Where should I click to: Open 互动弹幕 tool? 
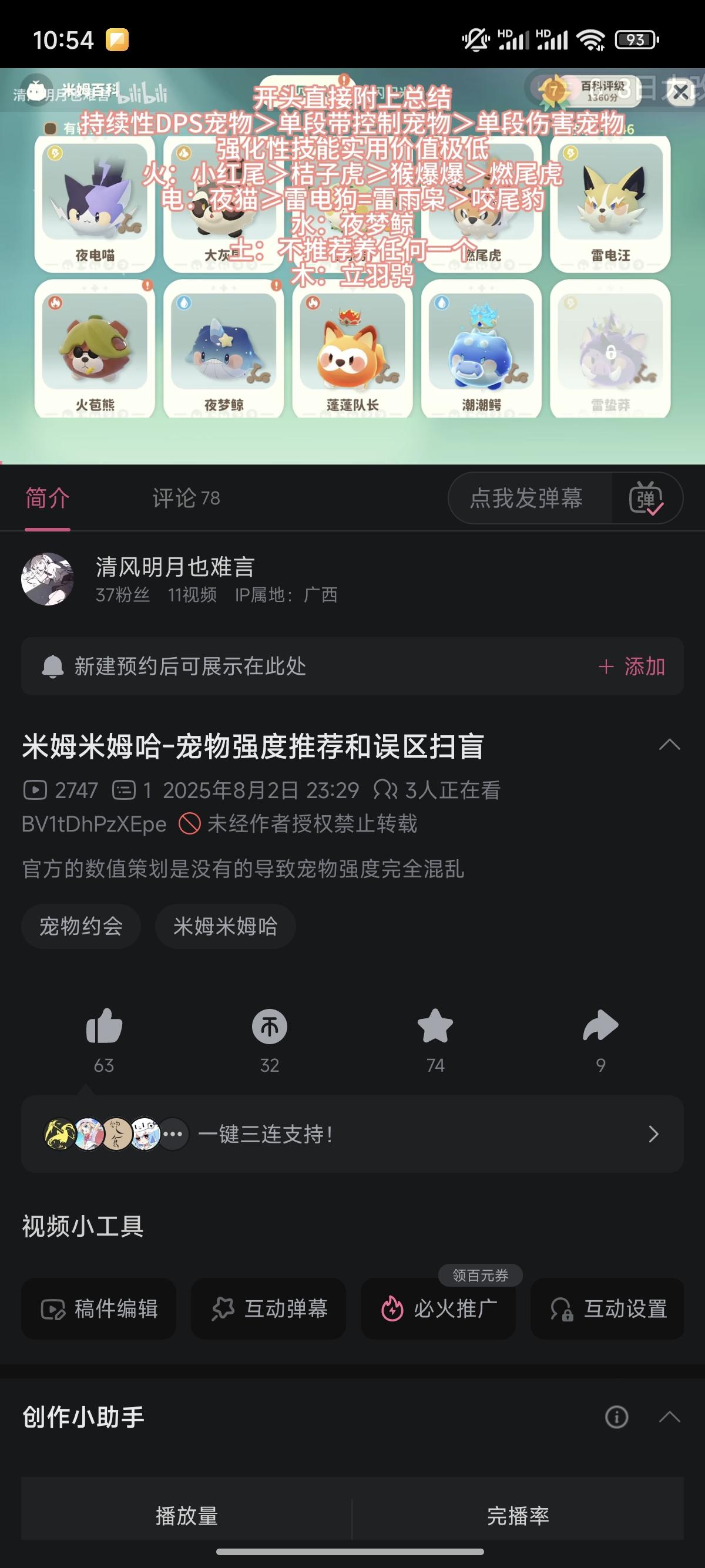click(x=268, y=1311)
